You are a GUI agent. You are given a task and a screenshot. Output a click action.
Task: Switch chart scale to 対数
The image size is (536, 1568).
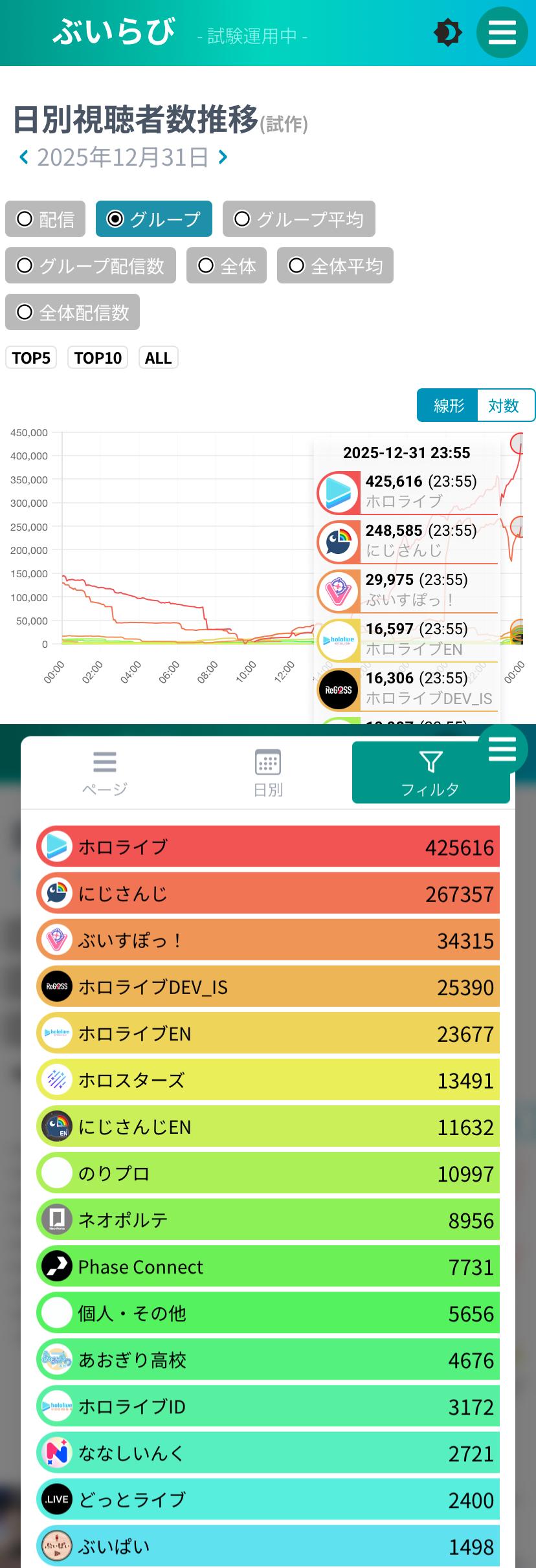[x=504, y=406]
